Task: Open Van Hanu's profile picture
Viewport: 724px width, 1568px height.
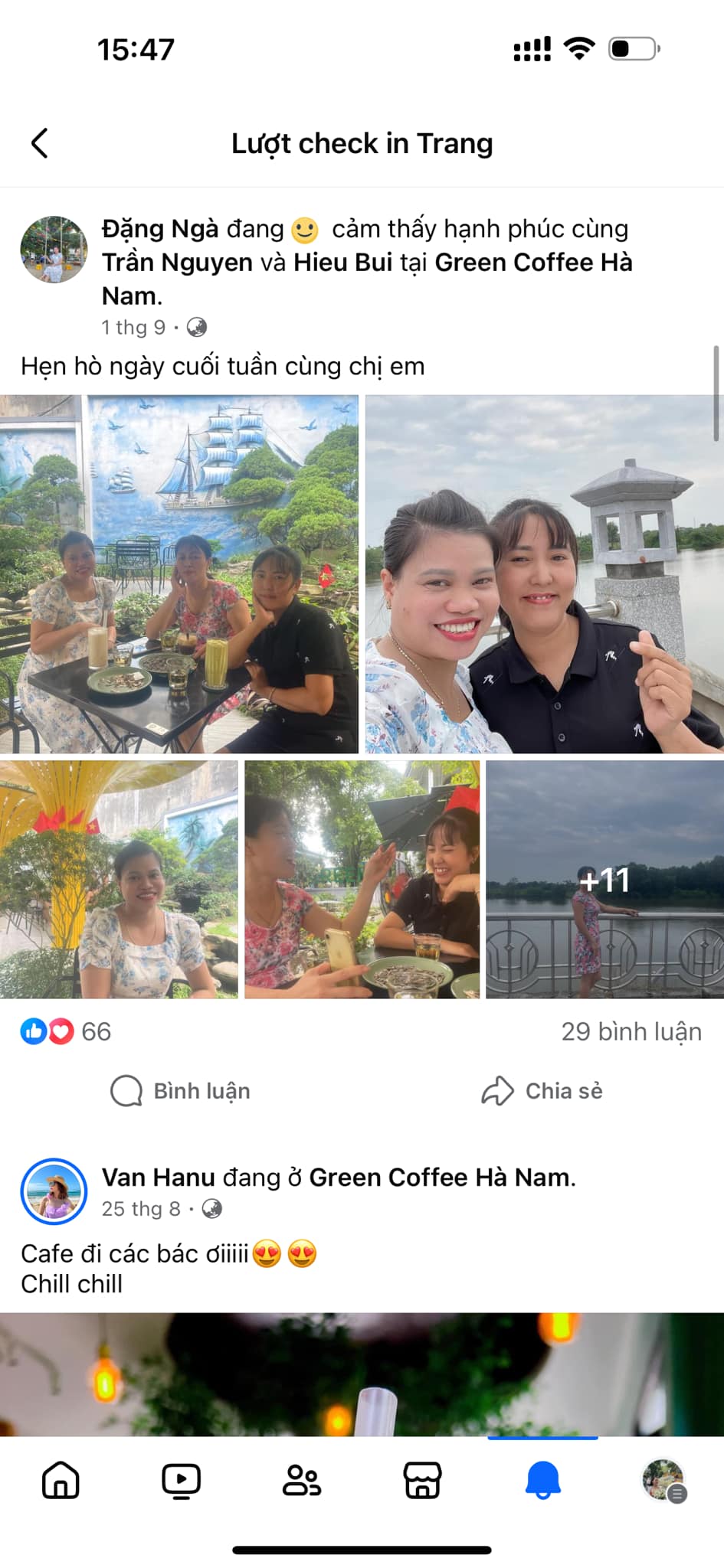Action: [53, 1191]
